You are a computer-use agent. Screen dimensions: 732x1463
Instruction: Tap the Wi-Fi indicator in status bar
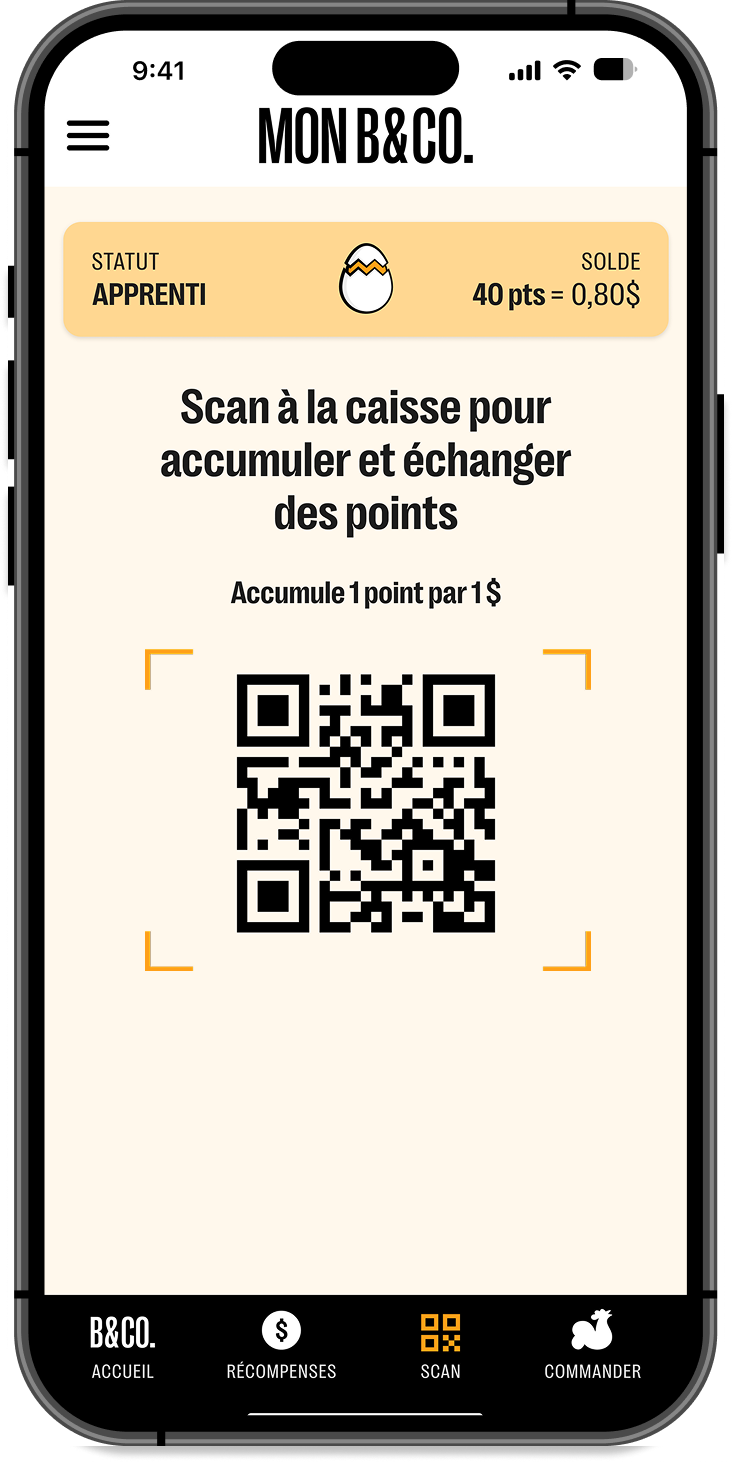(x=567, y=68)
